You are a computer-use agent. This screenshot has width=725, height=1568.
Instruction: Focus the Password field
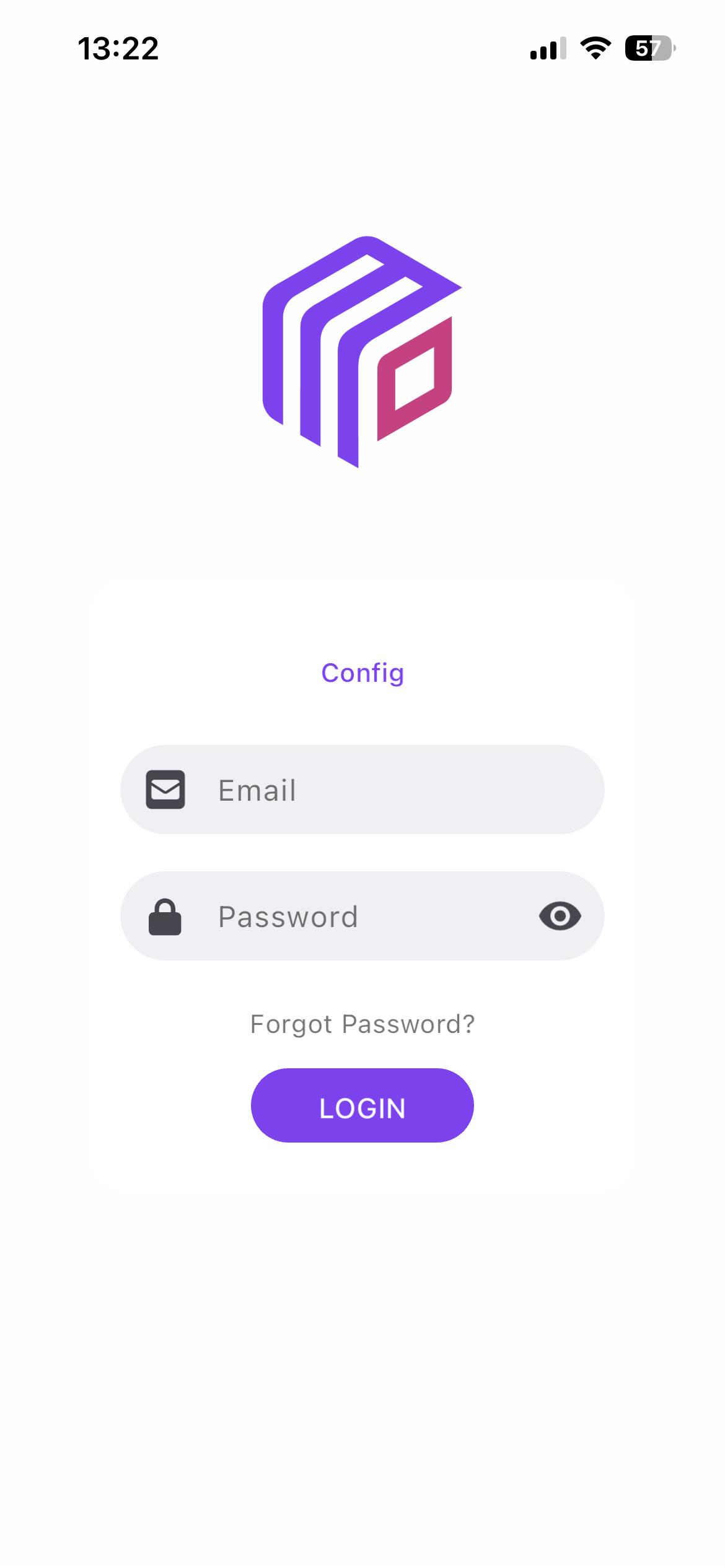coord(362,916)
